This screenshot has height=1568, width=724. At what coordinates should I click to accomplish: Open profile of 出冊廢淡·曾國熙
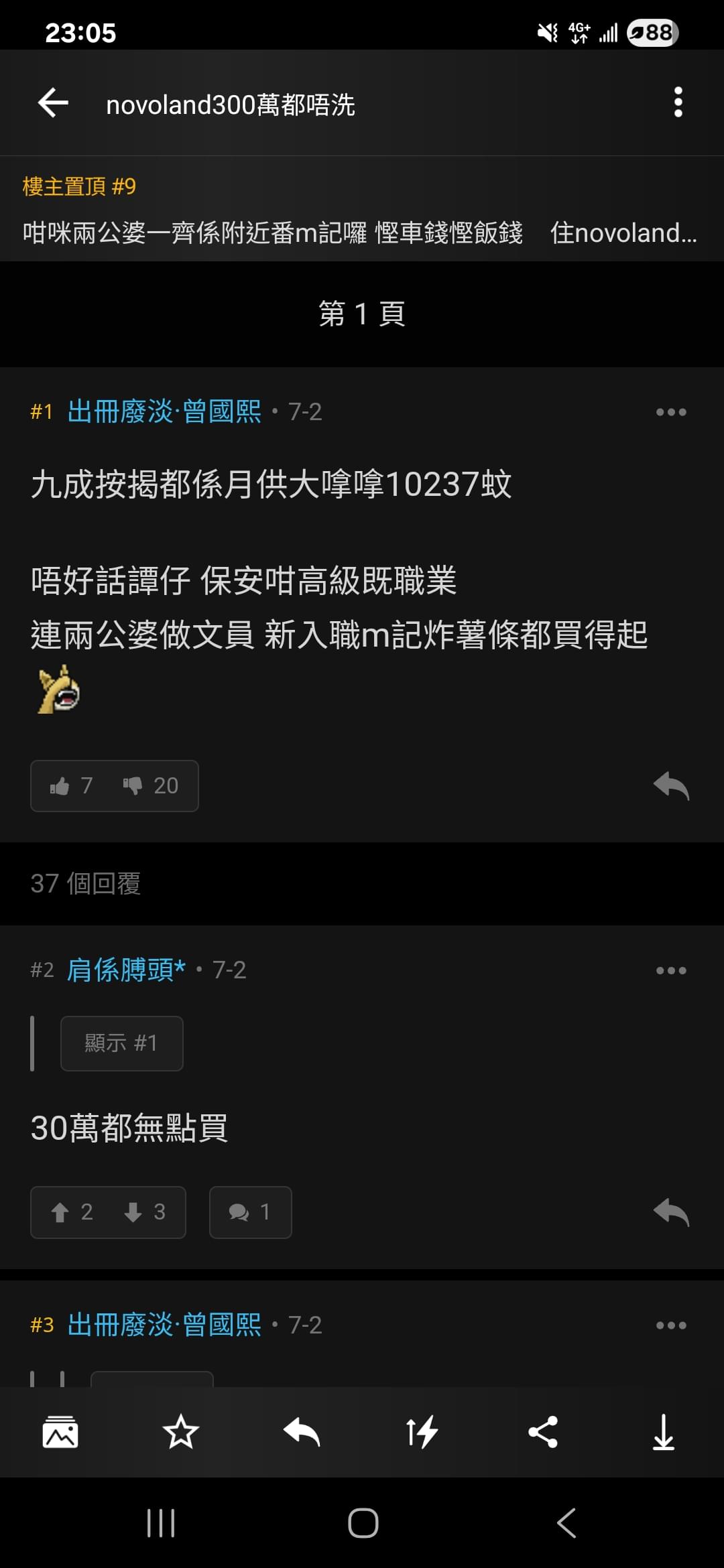[x=164, y=411]
